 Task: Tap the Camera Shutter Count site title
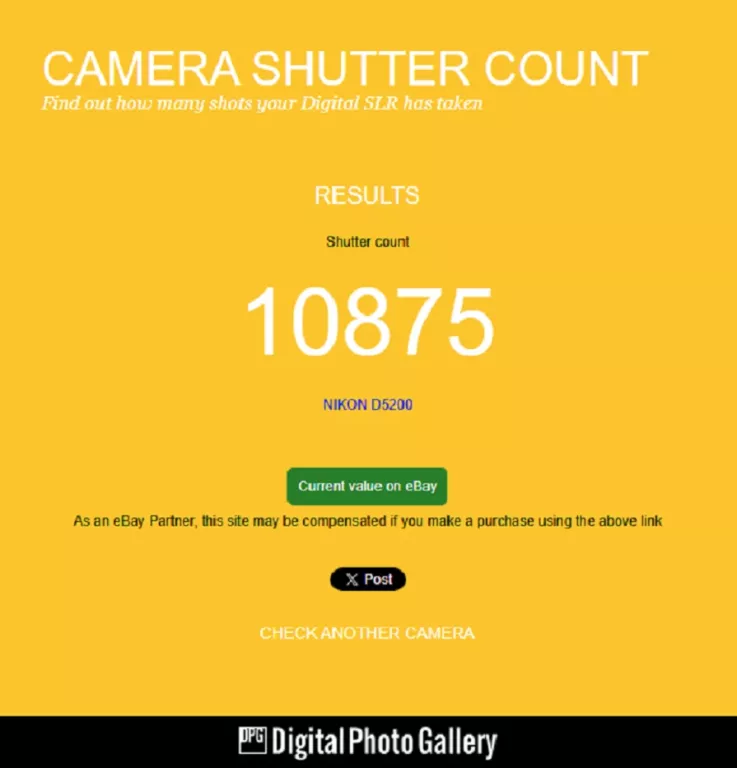coord(345,69)
